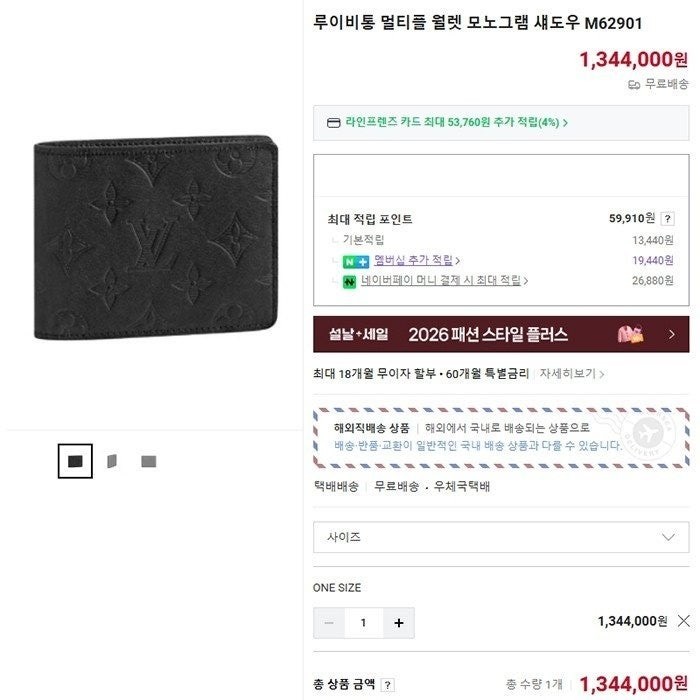Open the main wallet product image
700x700 pixels.
(x=157, y=235)
